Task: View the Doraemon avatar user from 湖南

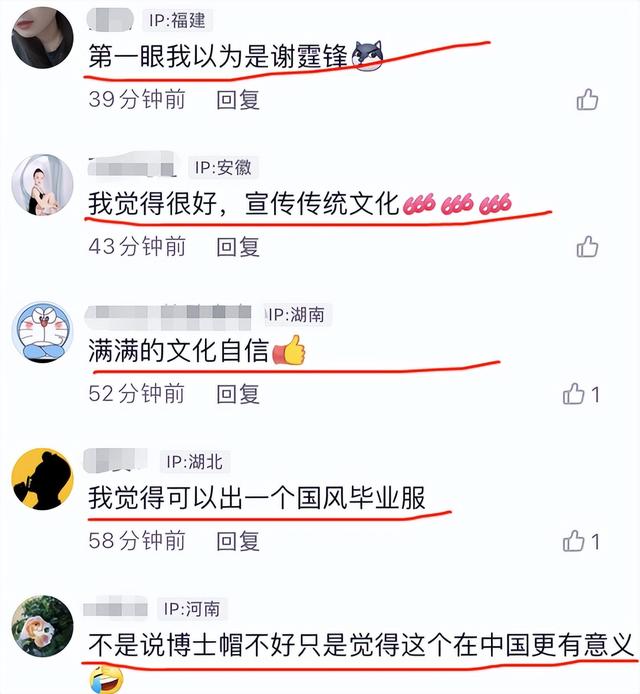Action: [x=42, y=331]
